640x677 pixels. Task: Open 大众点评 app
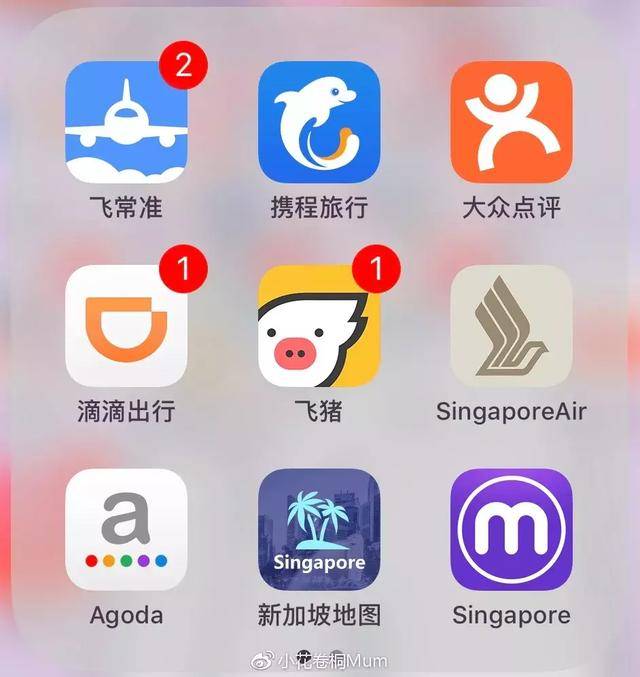coord(511,122)
